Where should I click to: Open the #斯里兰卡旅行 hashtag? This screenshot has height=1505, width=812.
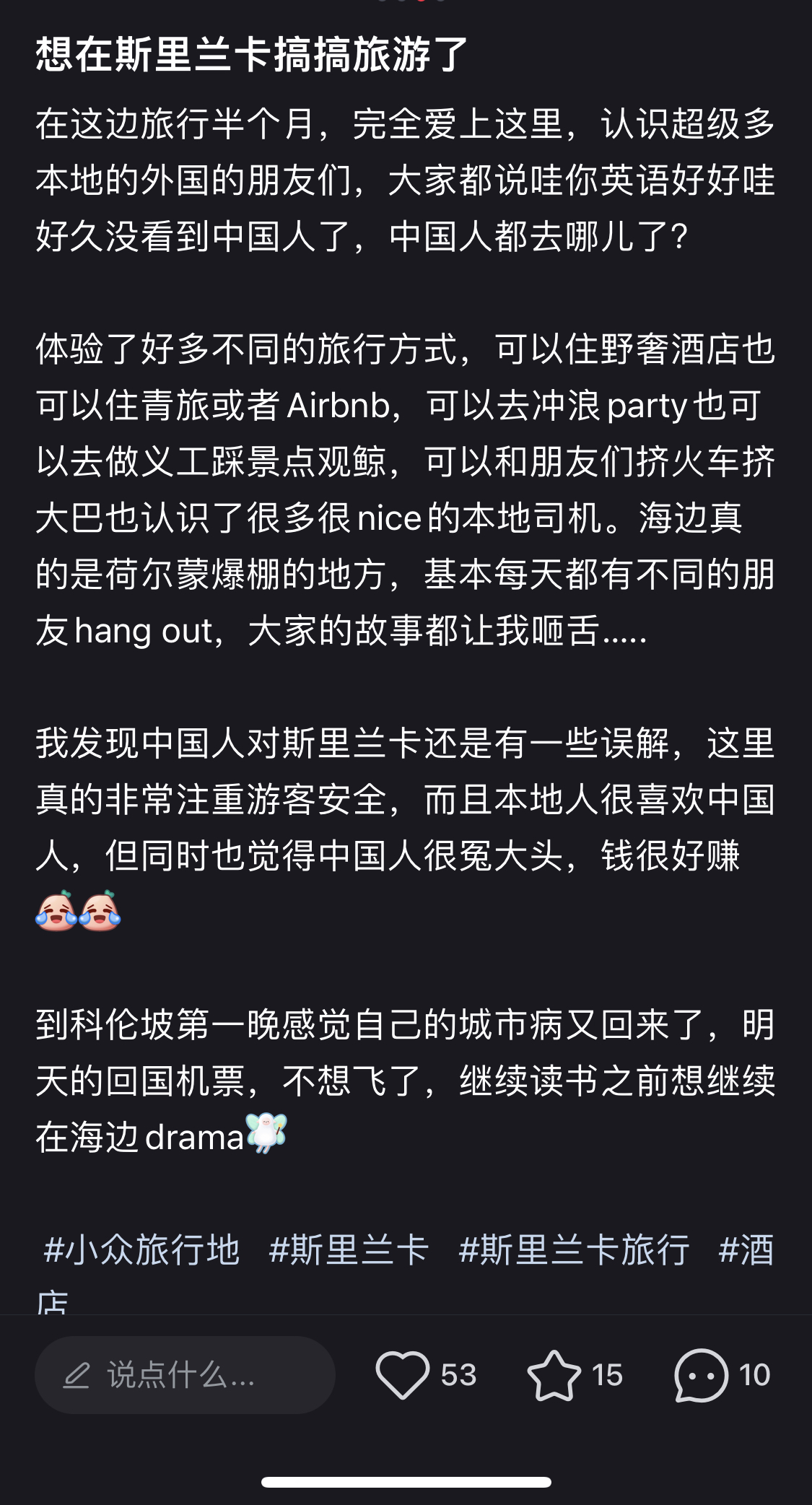[575, 1249]
